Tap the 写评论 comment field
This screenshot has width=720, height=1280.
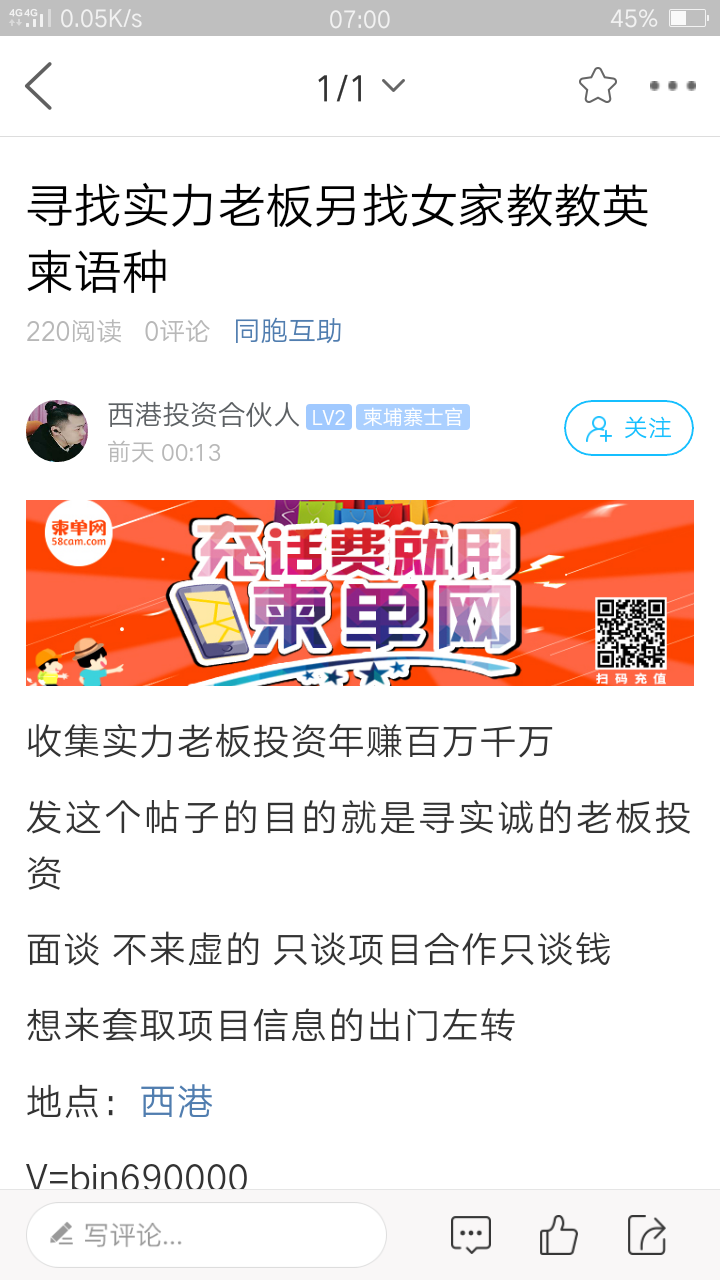pos(206,1235)
